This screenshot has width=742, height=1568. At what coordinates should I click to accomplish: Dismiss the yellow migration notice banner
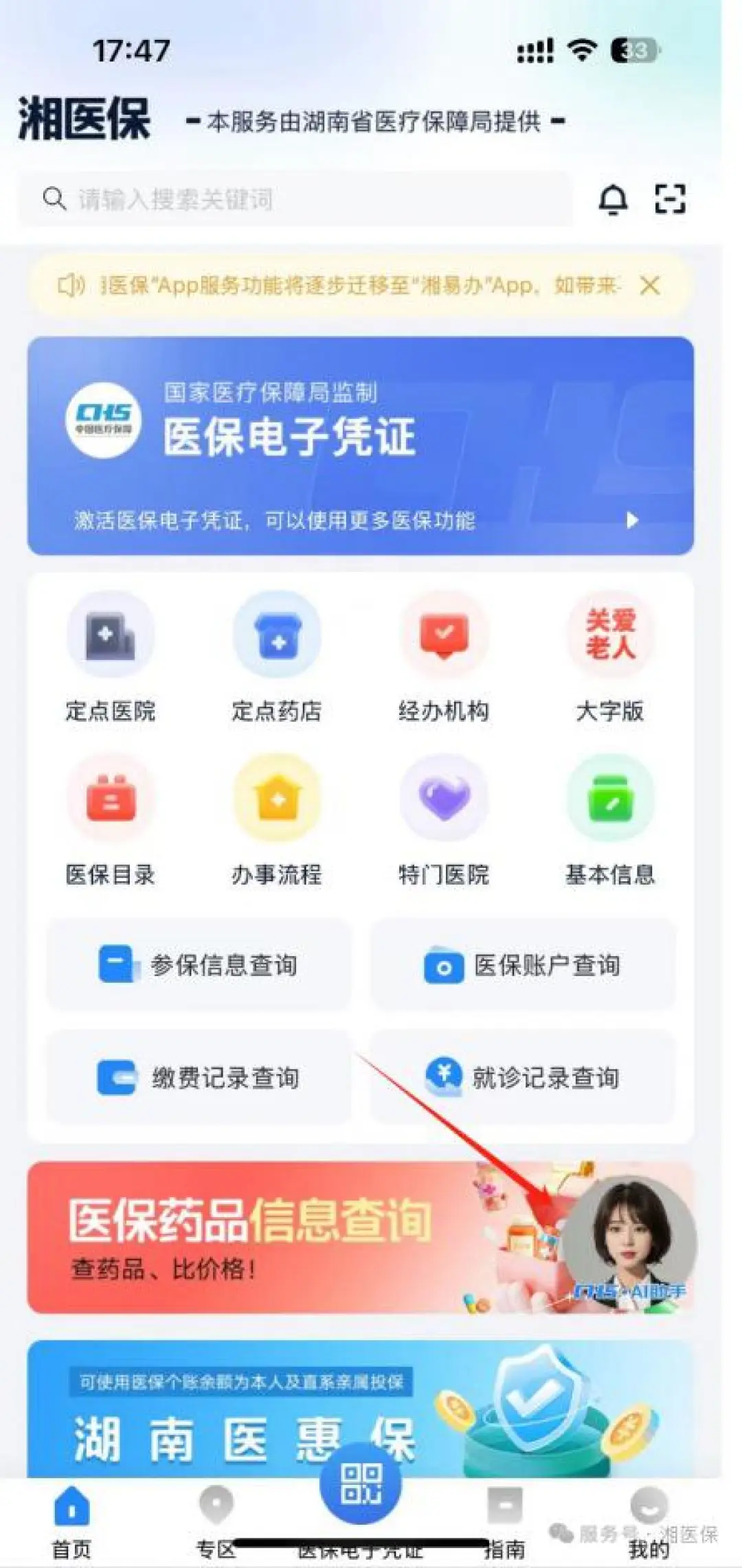pos(649,285)
